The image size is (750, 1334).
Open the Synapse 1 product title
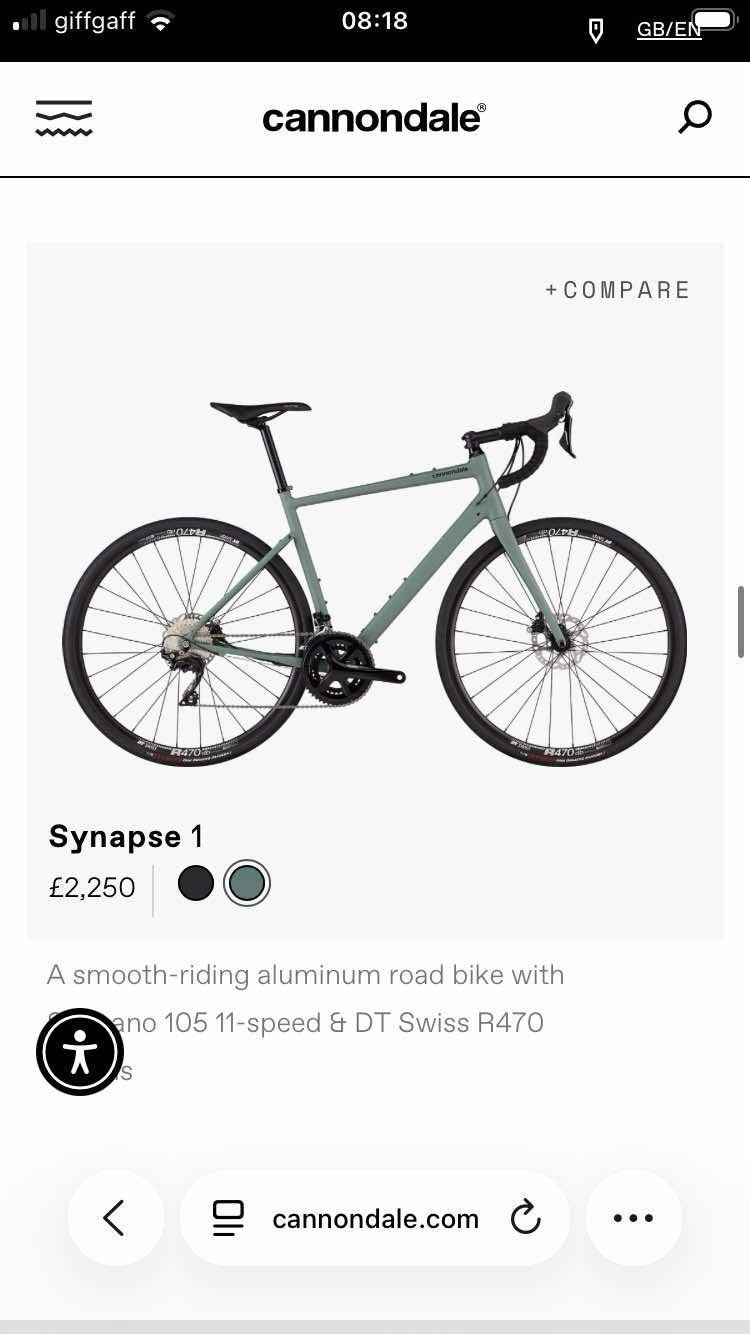[x=126, y=836]
